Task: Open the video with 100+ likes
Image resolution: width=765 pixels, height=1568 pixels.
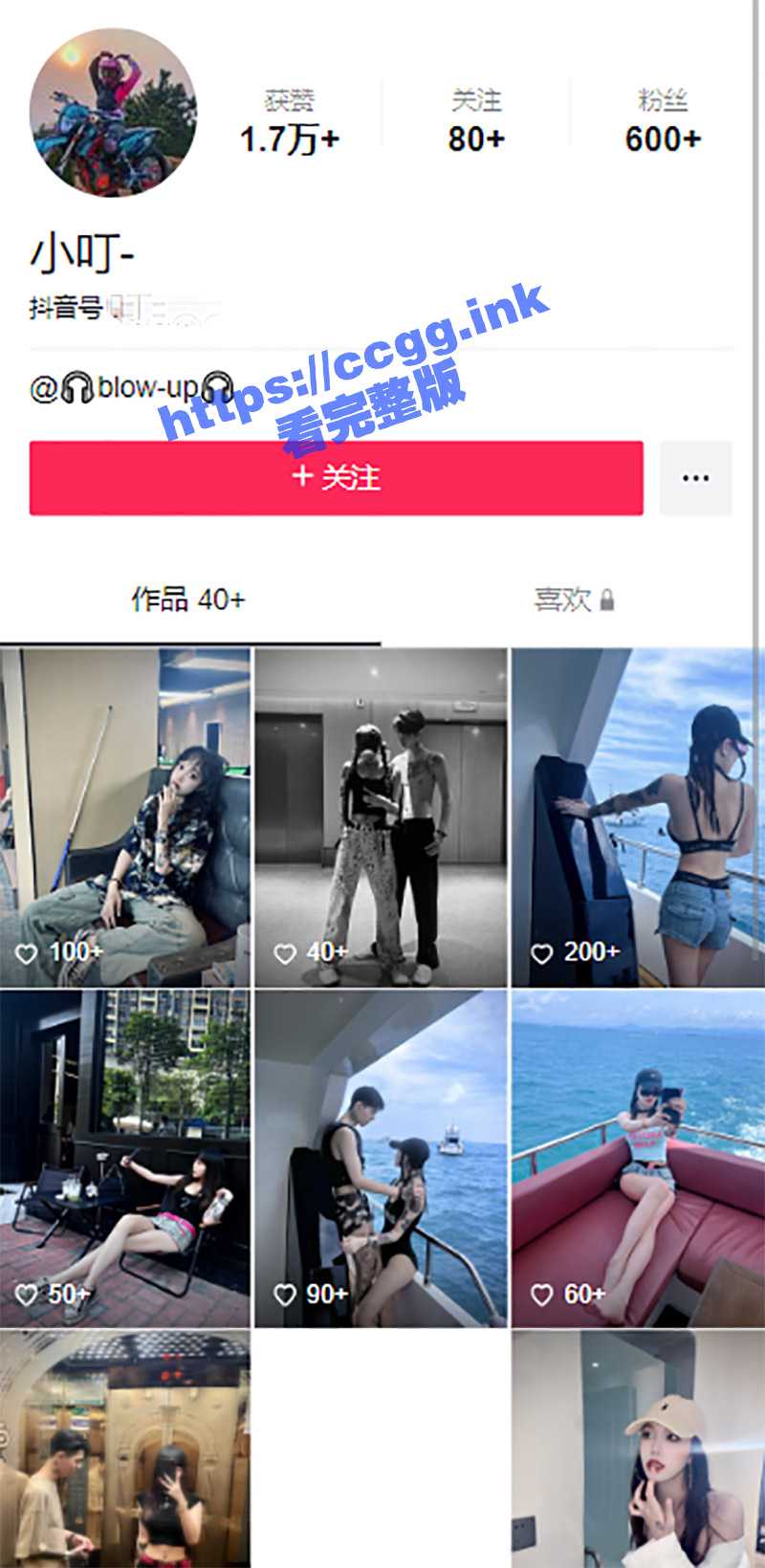Action: click(x=125, y=817)
